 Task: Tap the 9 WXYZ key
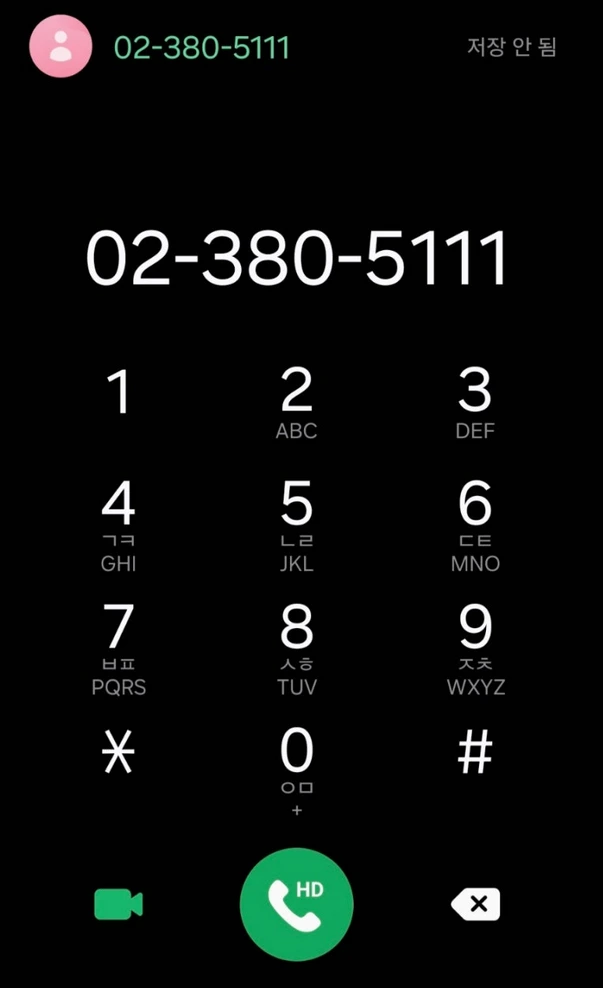tap(475, 648)
